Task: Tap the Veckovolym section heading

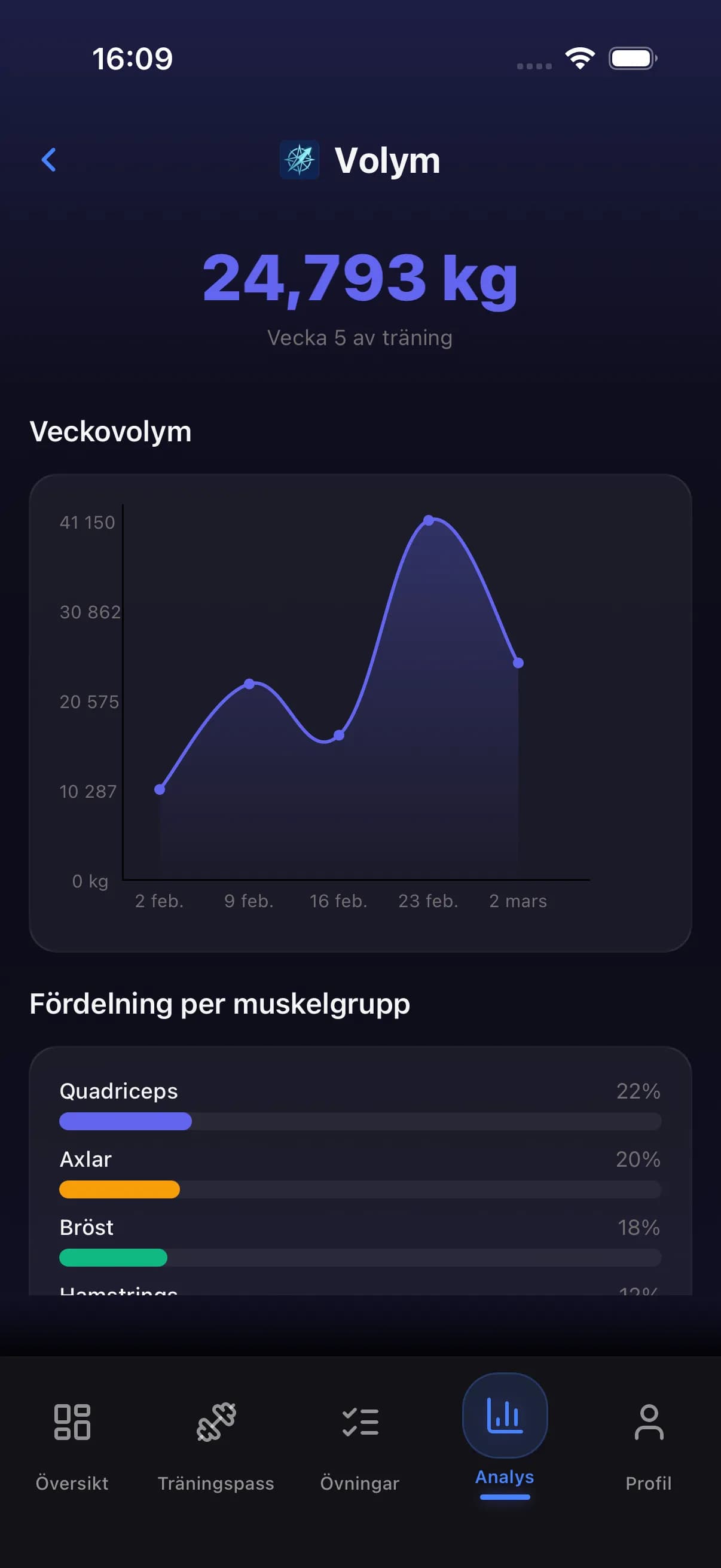Action: [111, 431]
